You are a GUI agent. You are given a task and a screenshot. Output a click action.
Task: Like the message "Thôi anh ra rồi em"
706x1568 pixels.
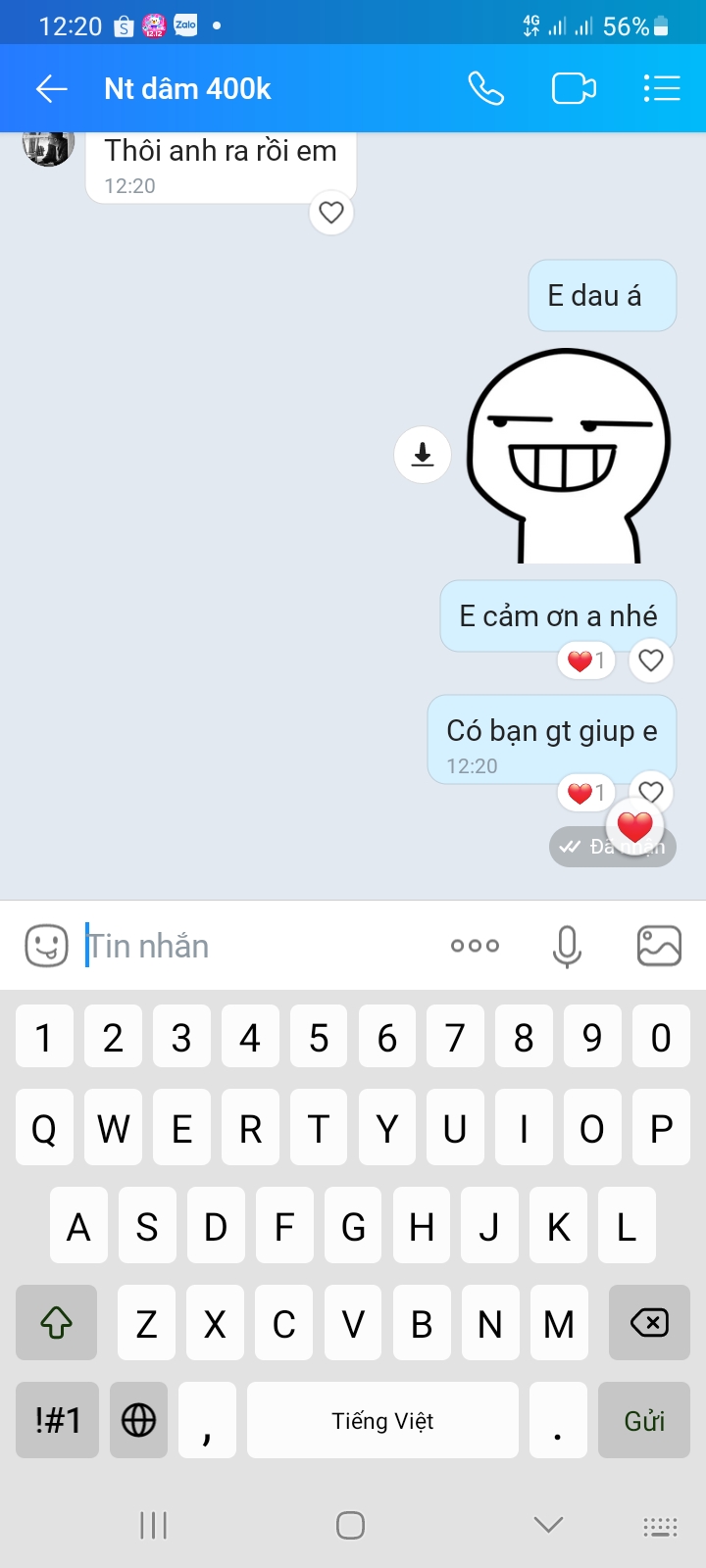point(331,213)
